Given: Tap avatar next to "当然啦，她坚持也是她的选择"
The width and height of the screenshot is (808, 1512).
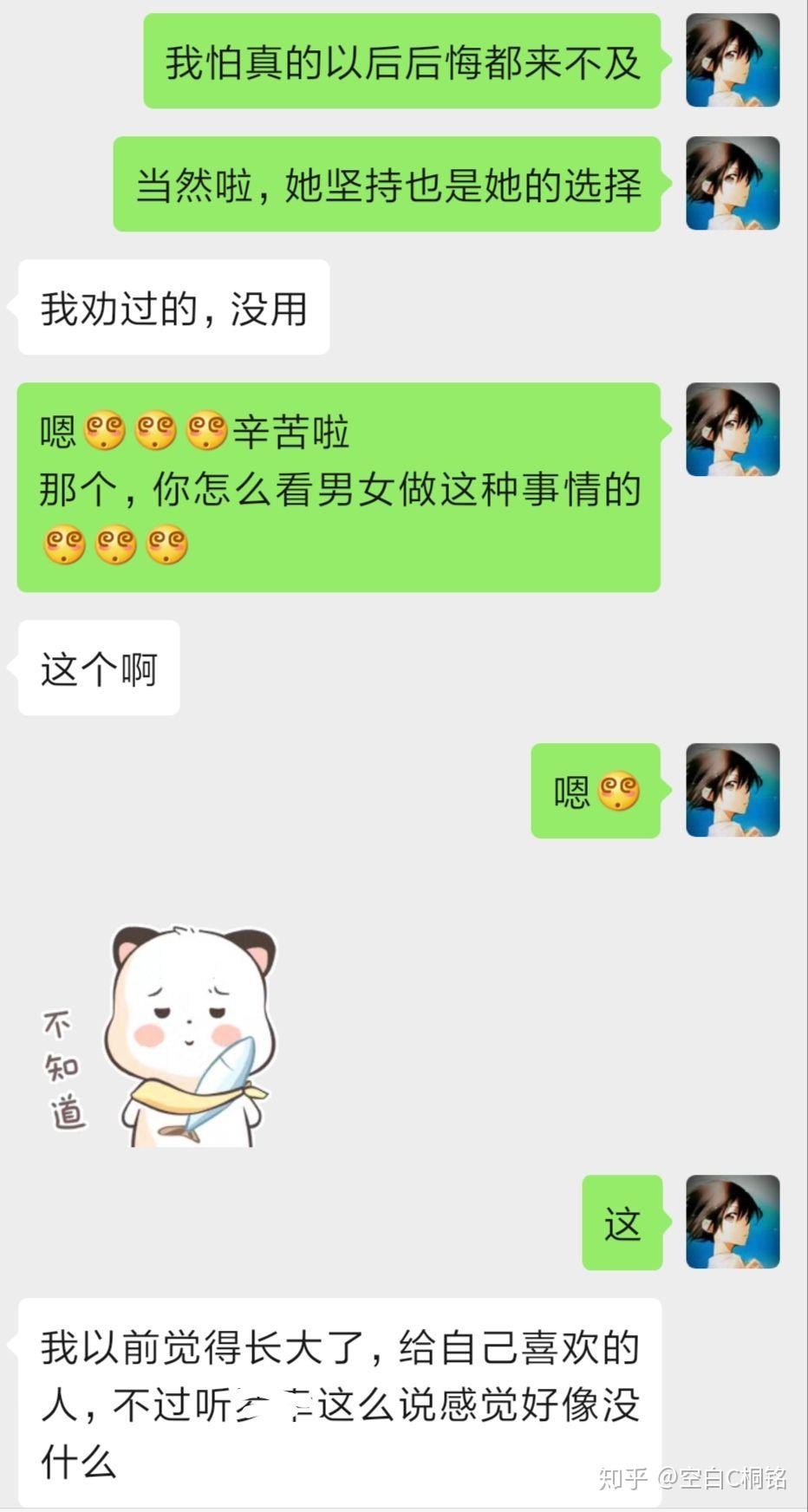Looking at the screenshot, I should coord(733,184).
